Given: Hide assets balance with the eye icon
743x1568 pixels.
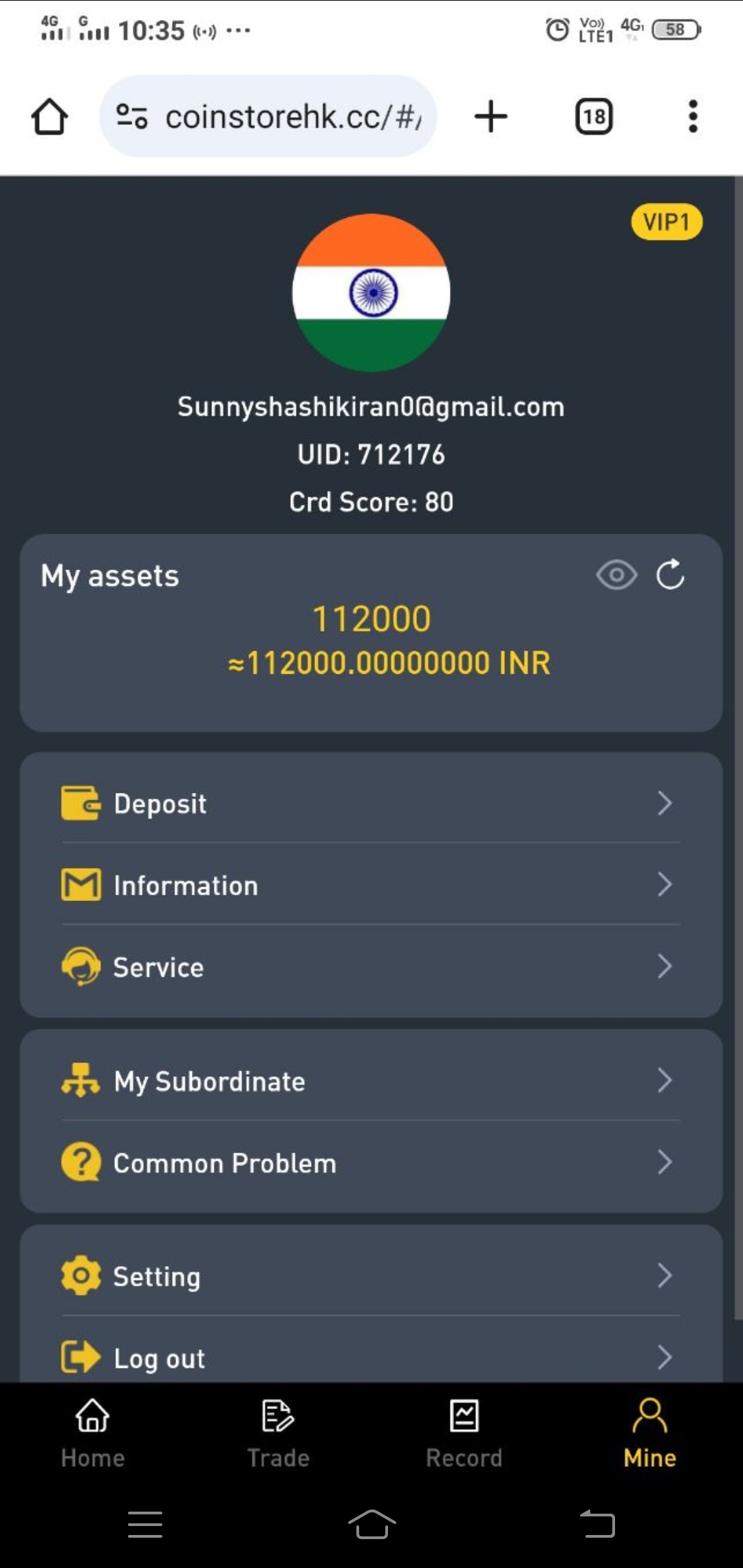Looking at the screenshot, I should coord(616,575).
